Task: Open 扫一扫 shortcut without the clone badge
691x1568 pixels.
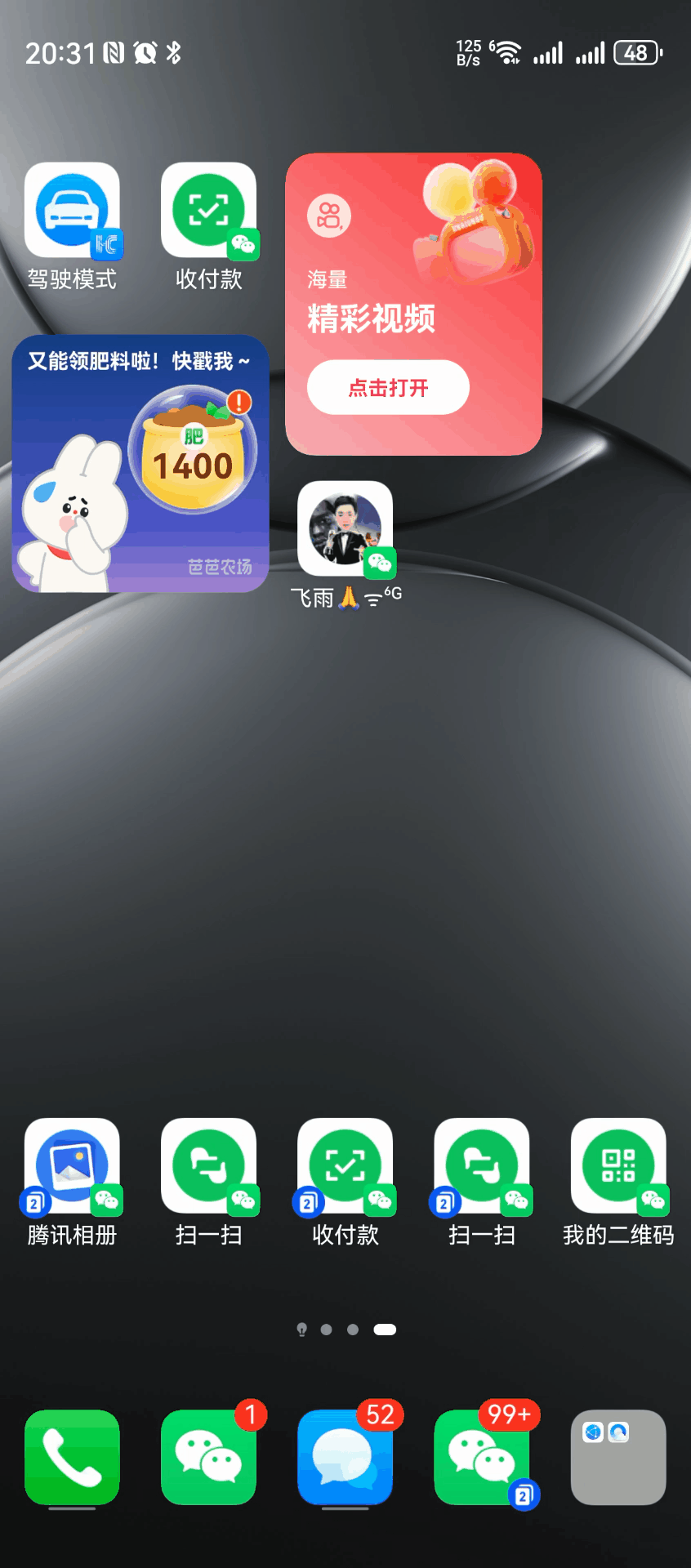Action: 208,1166
